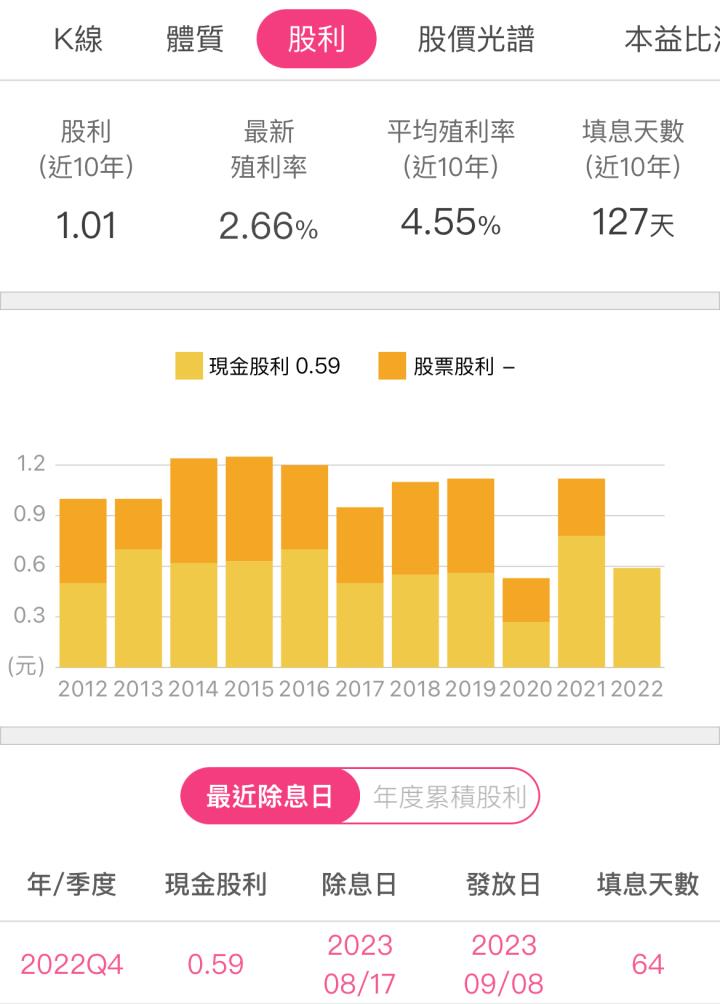Screen dimensions: 720x1004
Task: Open the 體質 tab
Action: 196,40
